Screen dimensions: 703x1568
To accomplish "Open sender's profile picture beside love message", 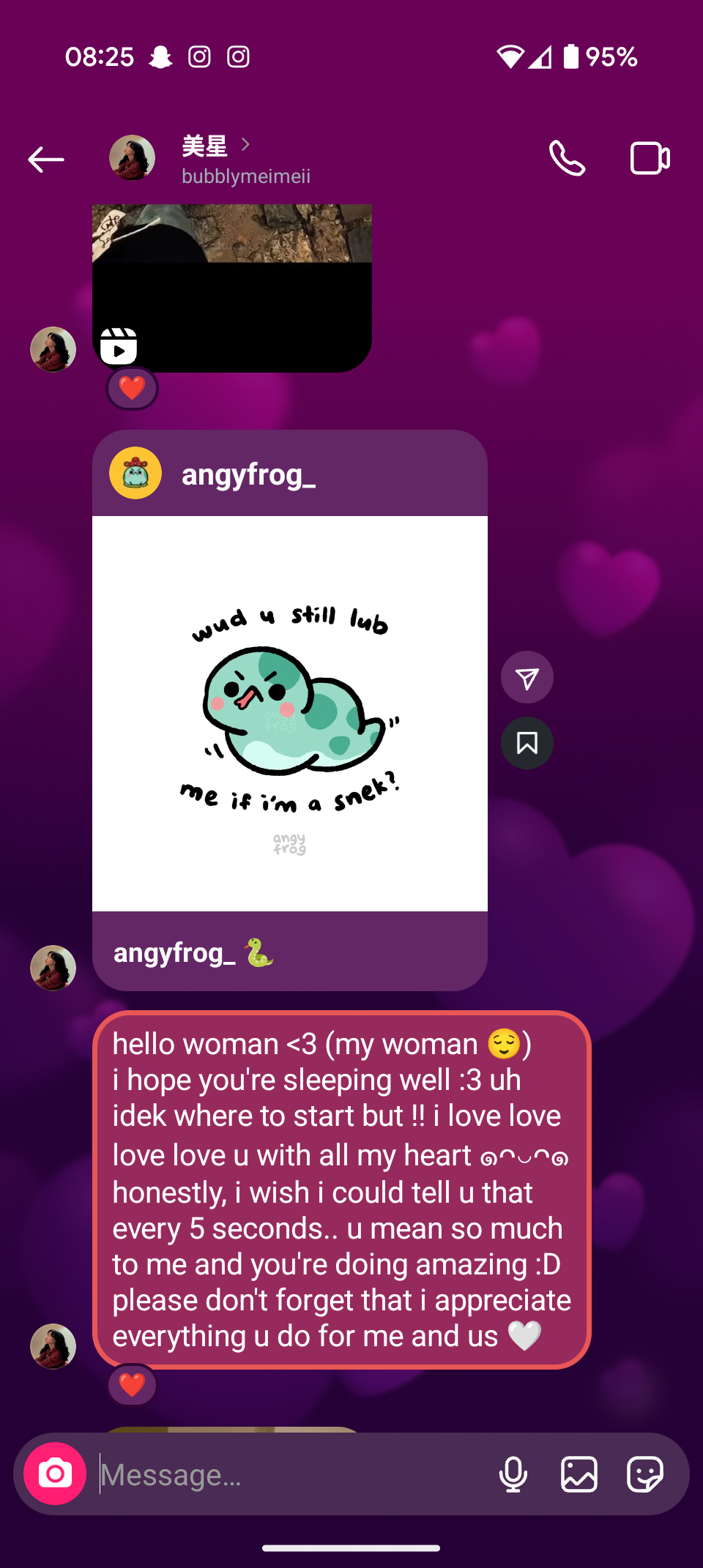I will [53, 1345].
